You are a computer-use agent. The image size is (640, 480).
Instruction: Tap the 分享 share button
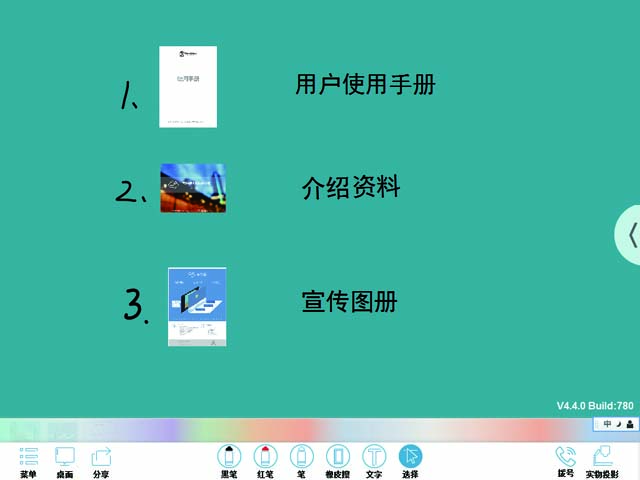(x=101, y=458)
